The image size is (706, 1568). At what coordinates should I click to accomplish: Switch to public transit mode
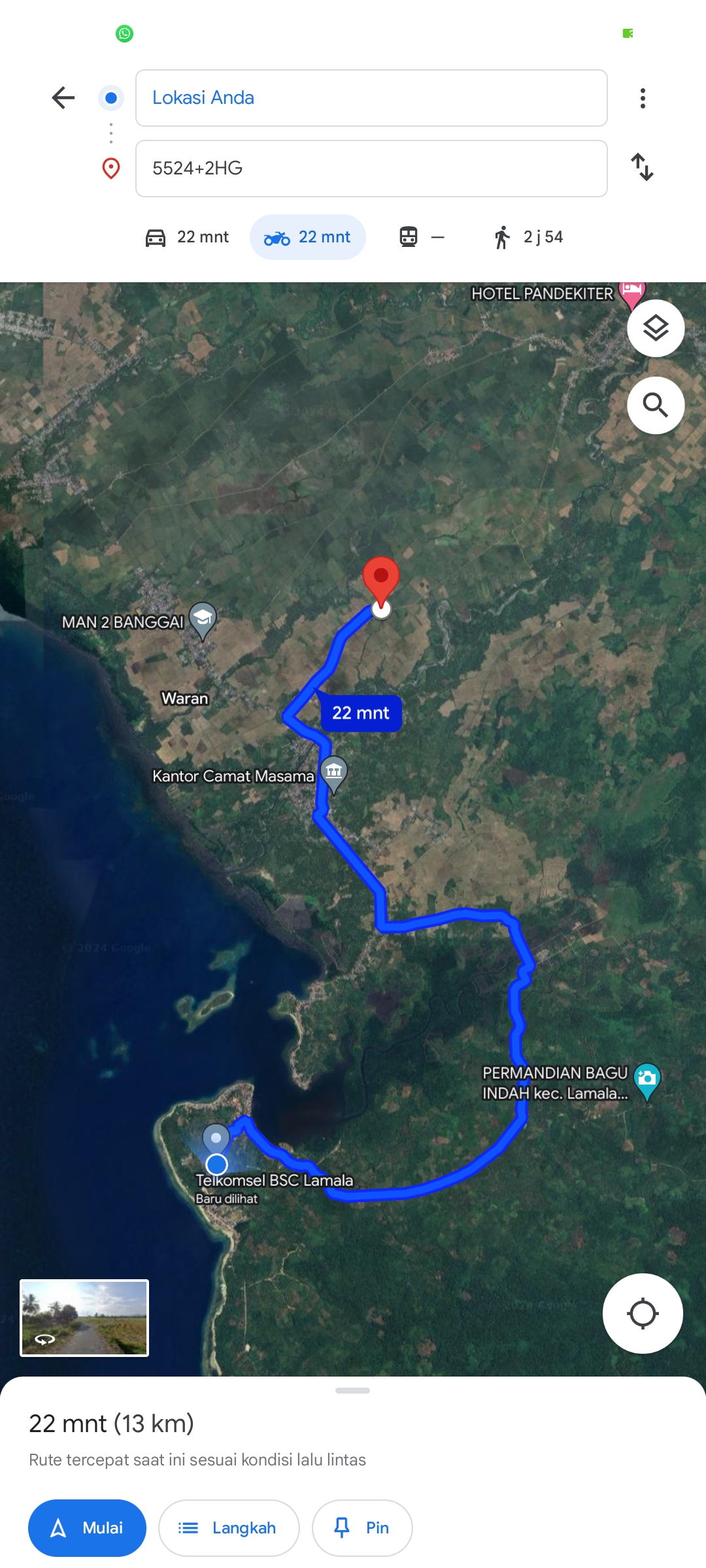coord(422,237)
